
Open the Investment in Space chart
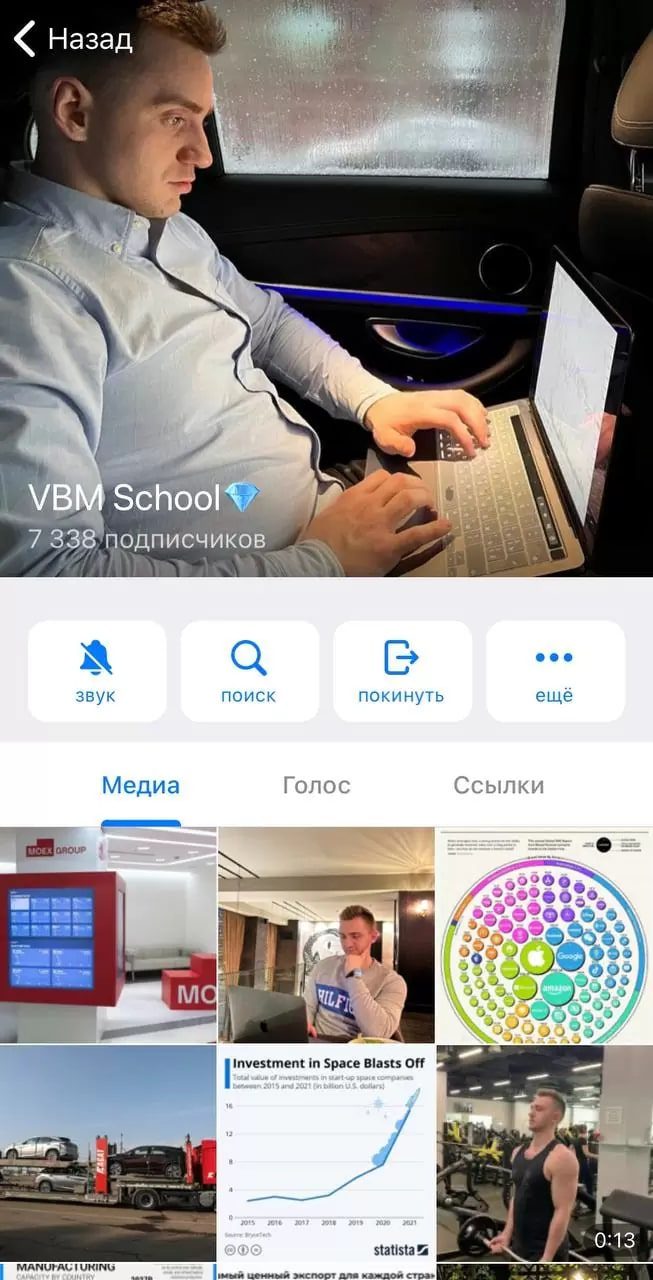326,1153
